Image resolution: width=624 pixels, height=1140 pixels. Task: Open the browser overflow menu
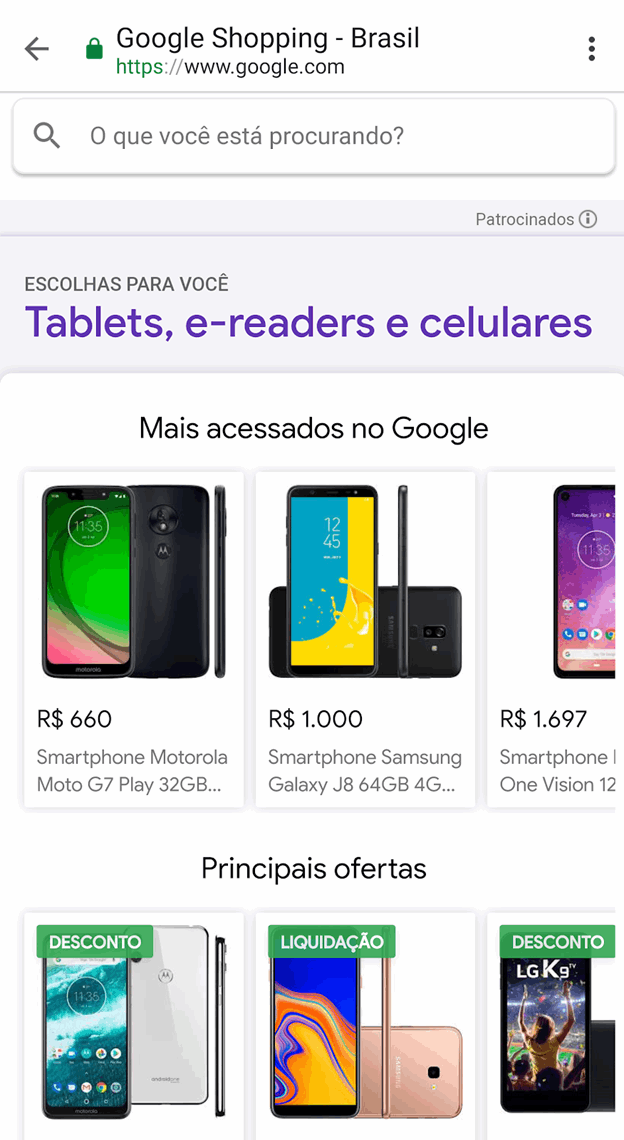click(x=592, y=49)
